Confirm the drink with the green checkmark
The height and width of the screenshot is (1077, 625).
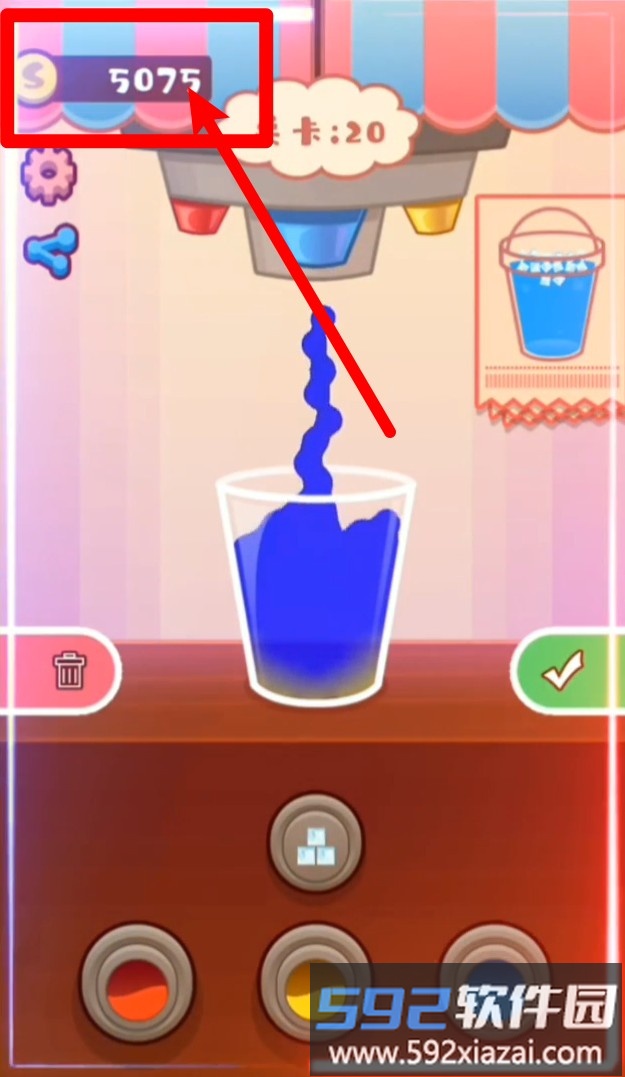coord(564,671)
